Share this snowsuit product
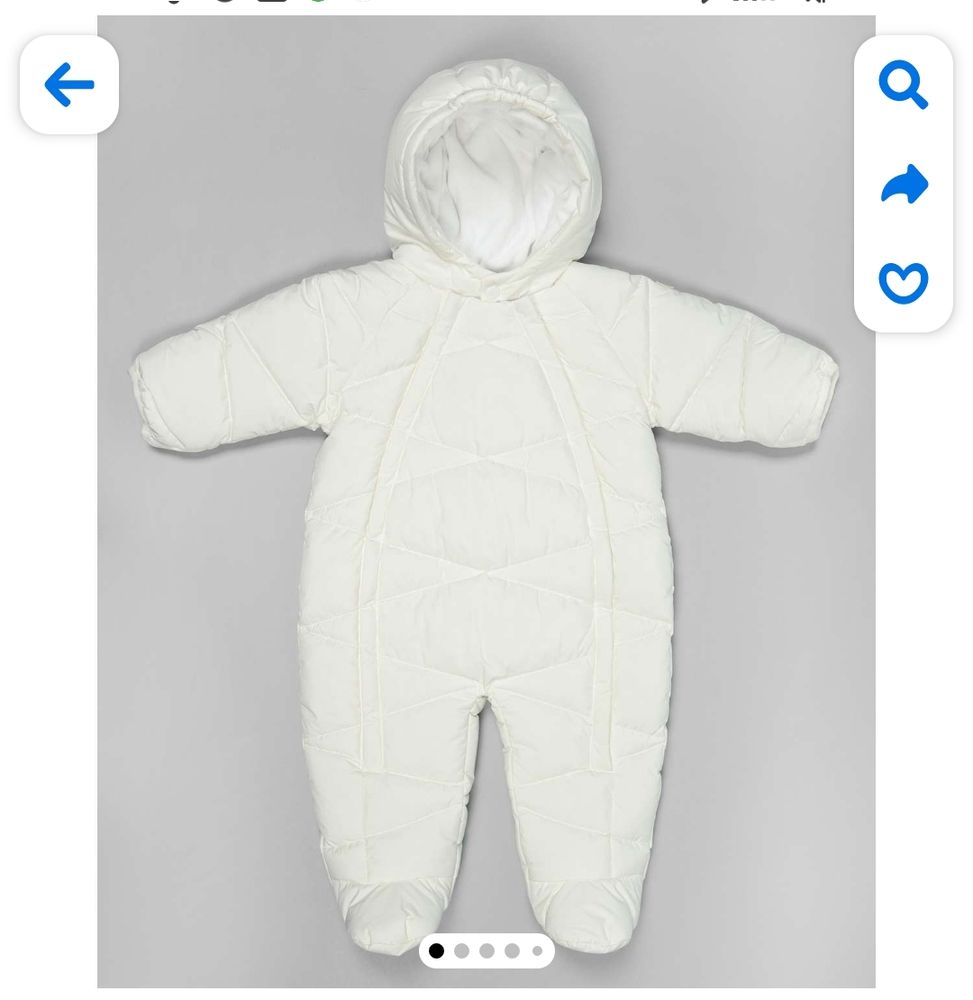The width and height of the screenshot is (973, 1000). [x=903, y=185]
